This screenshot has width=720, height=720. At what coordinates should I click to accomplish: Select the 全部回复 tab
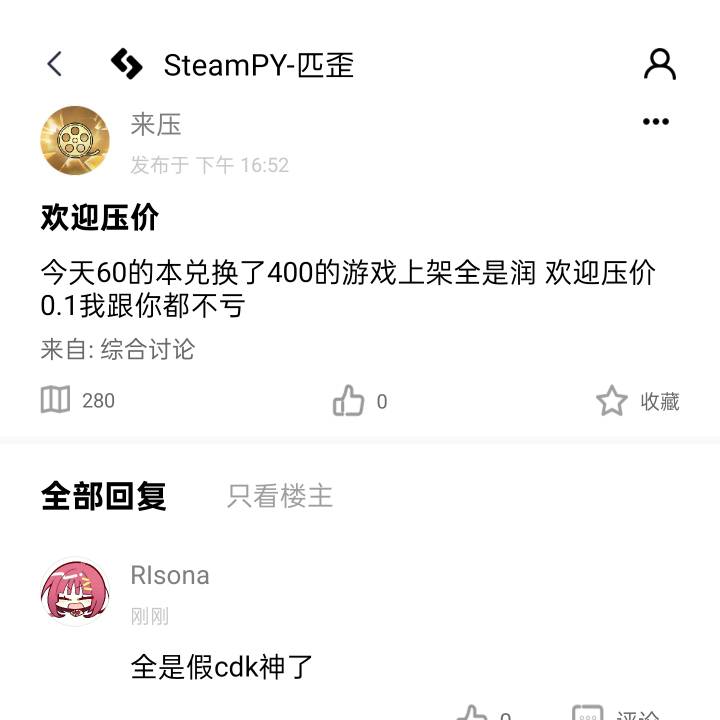coord(103,496)
